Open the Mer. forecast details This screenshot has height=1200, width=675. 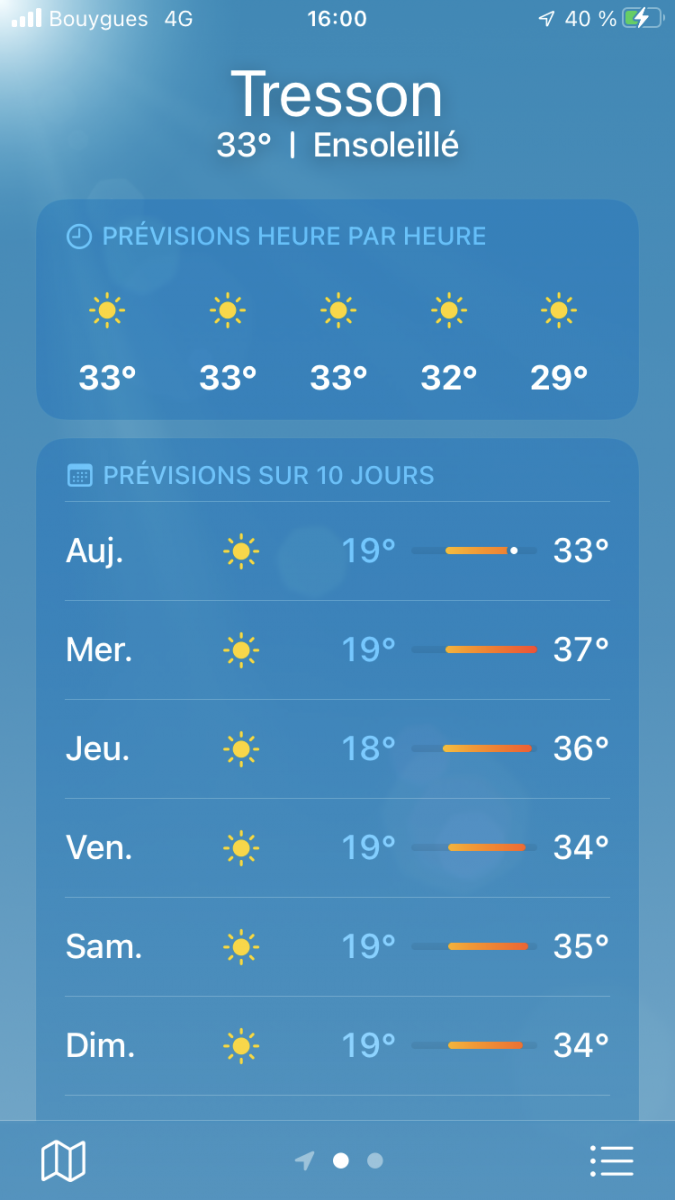[337, 650]
